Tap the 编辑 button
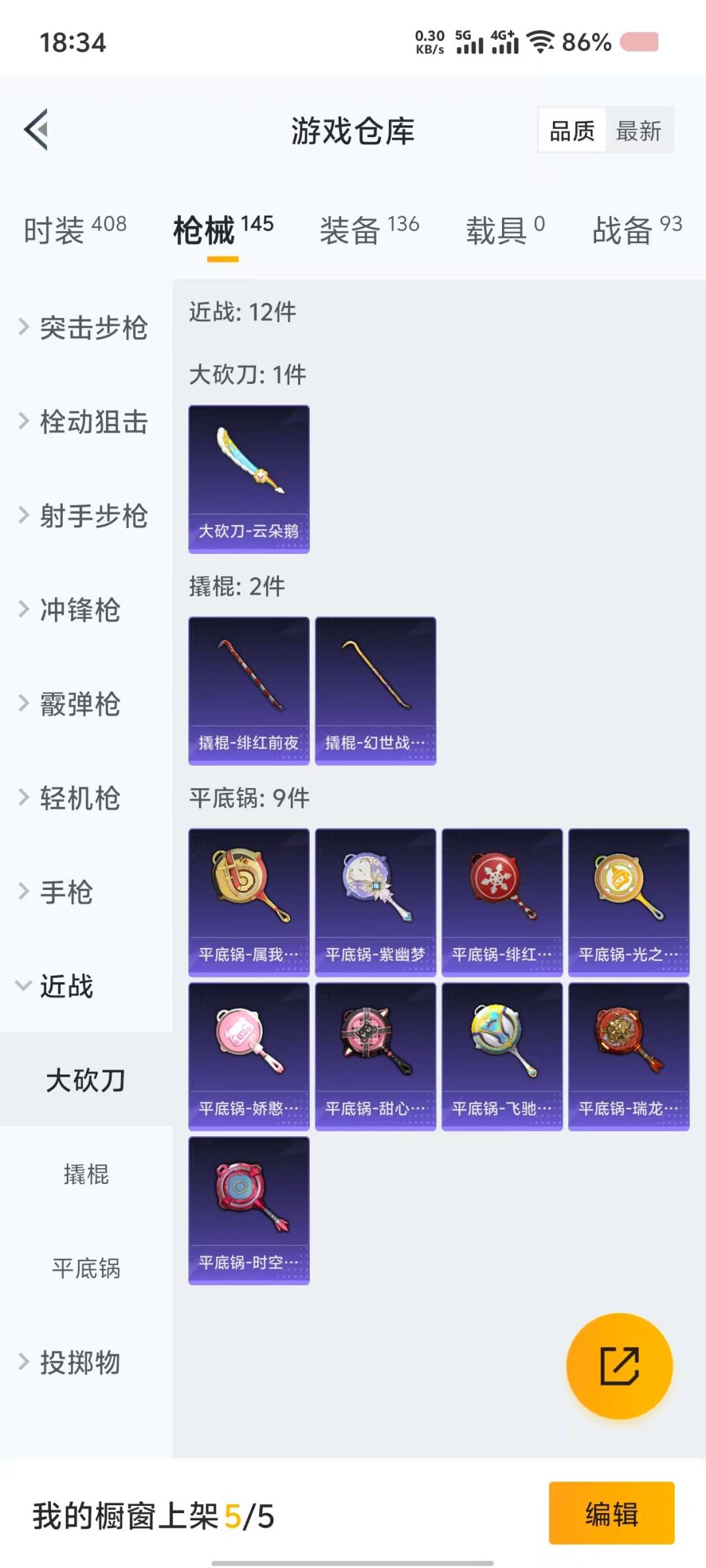Viewport: 706px width, 1568px height. (611, 1514)
